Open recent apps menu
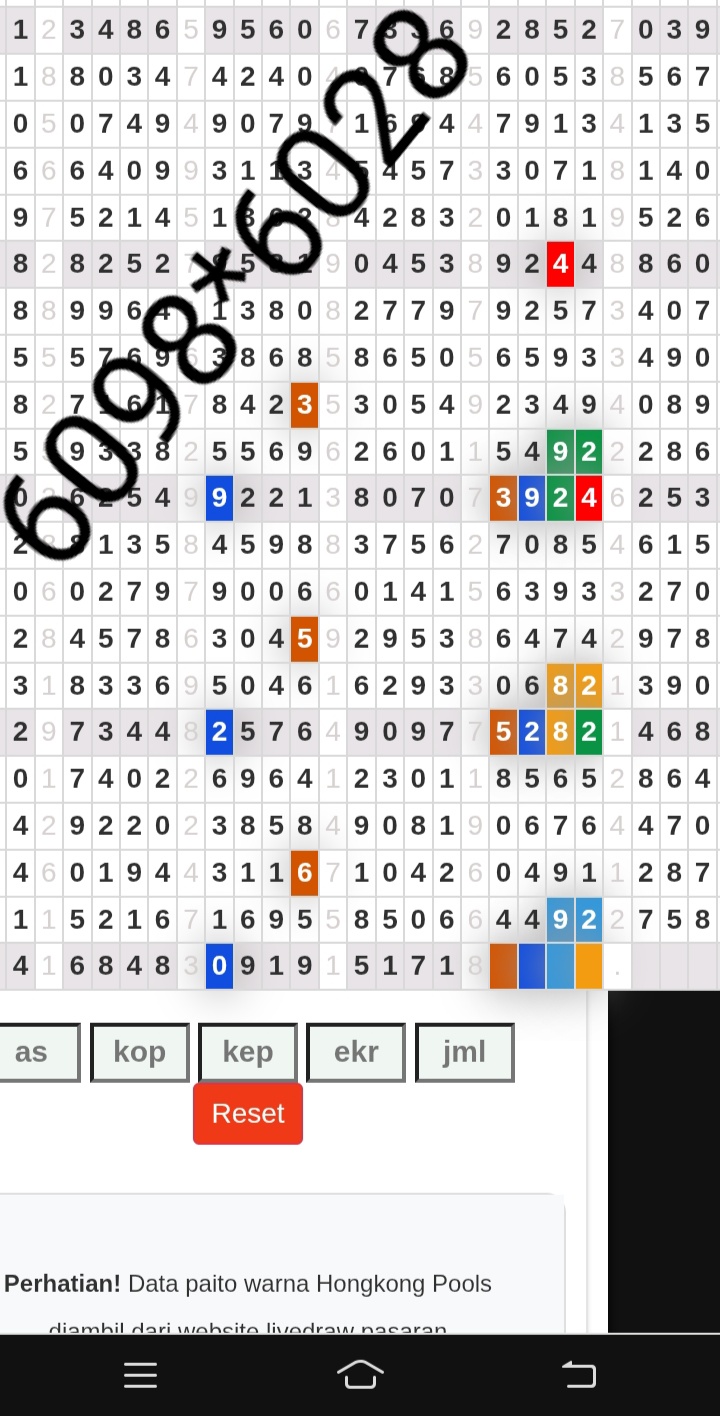The height and width of the screenshot is (1416, 720). pyautogui.click(x=140, y=1375)
